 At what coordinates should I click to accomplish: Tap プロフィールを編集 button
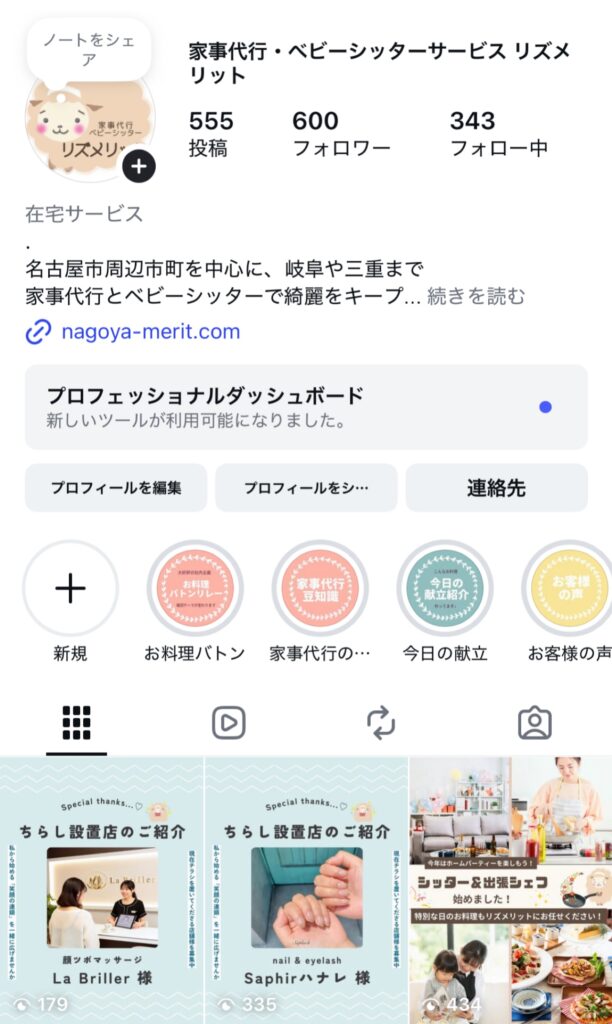pyautogui.click(x=116, y=488)
